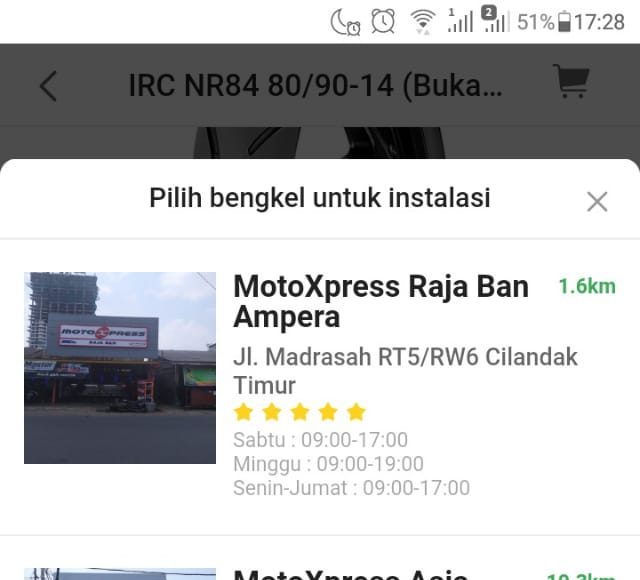Screen dimensions: 640x580
Task: Close the workshop selection sheet
Action: (x=597, y=201)
